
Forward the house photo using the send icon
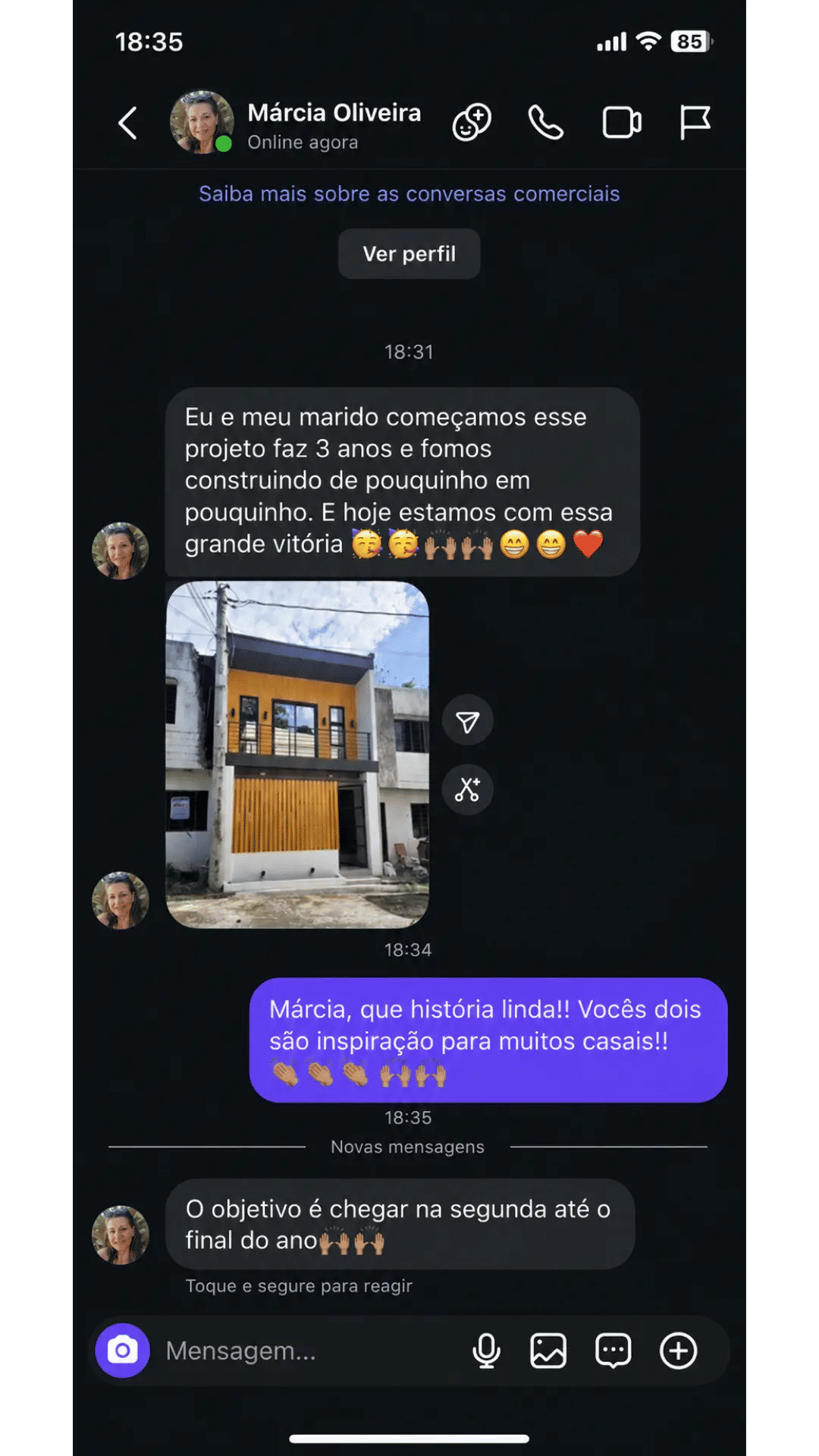[468, 721]
